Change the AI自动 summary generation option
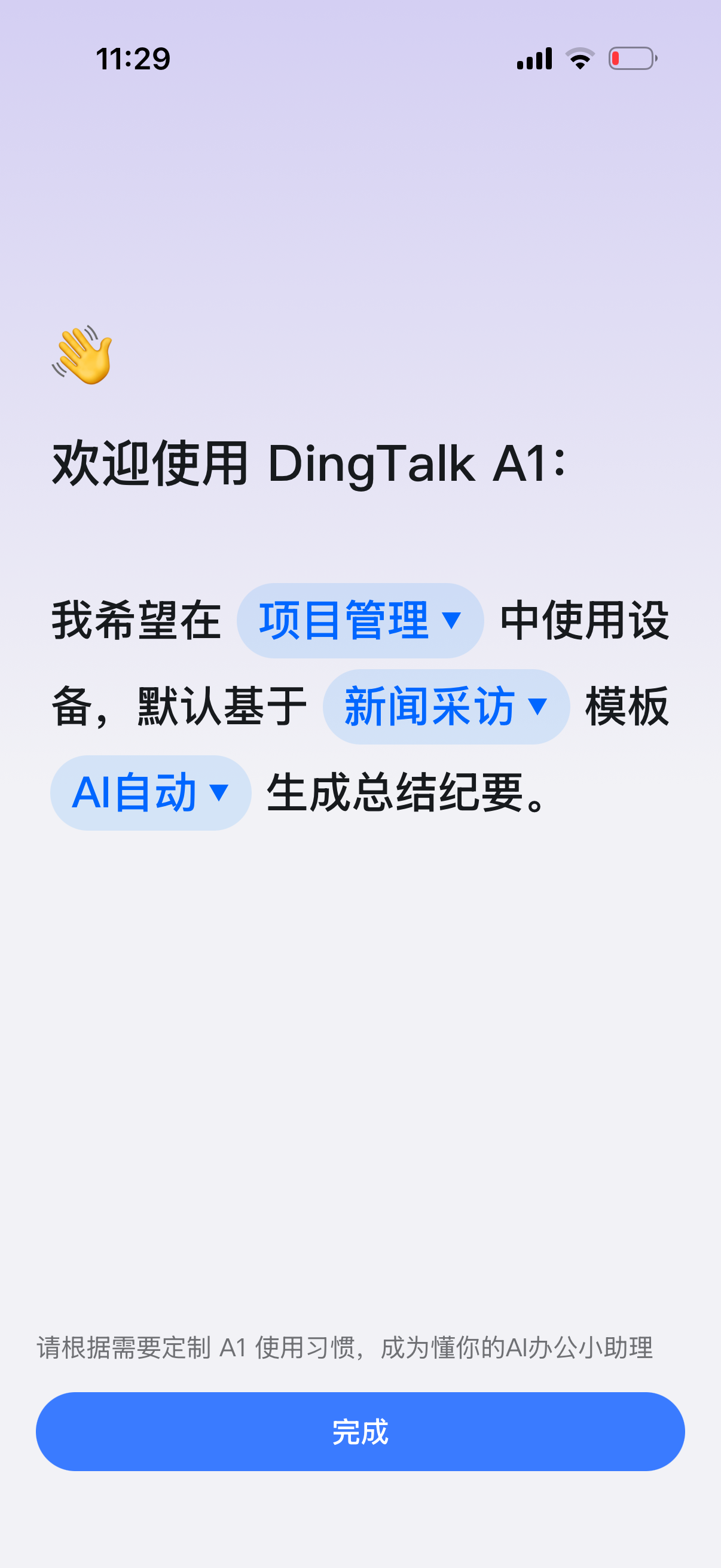 [x=150, y=792]
